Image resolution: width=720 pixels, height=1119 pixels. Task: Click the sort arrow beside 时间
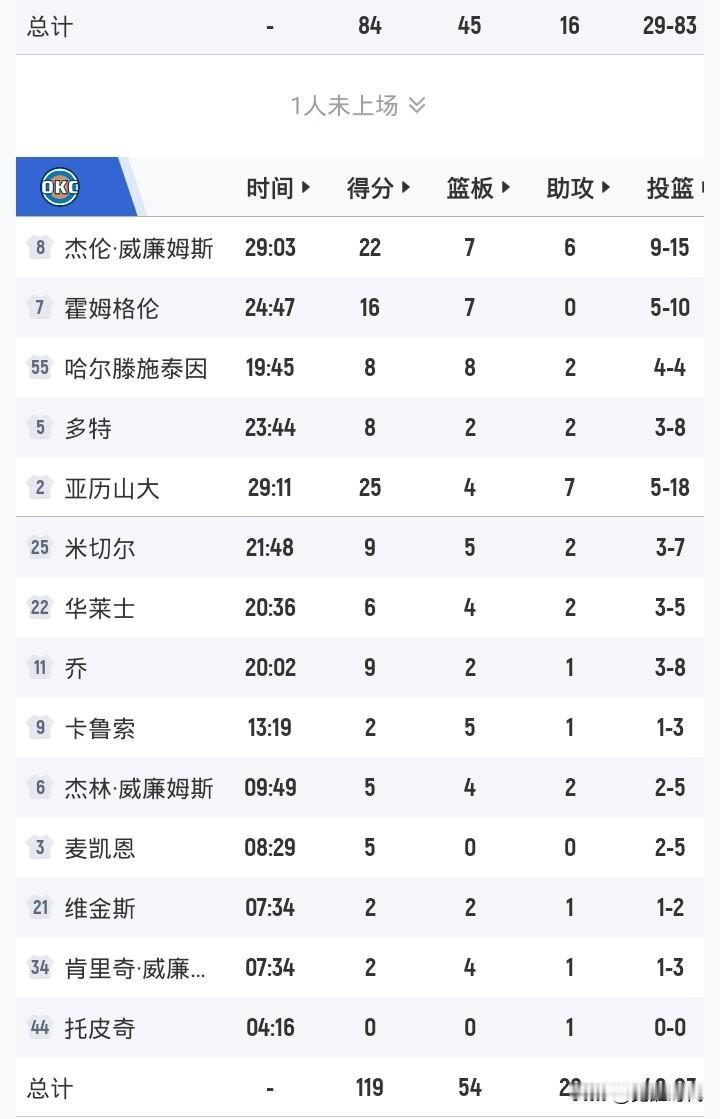306,187
